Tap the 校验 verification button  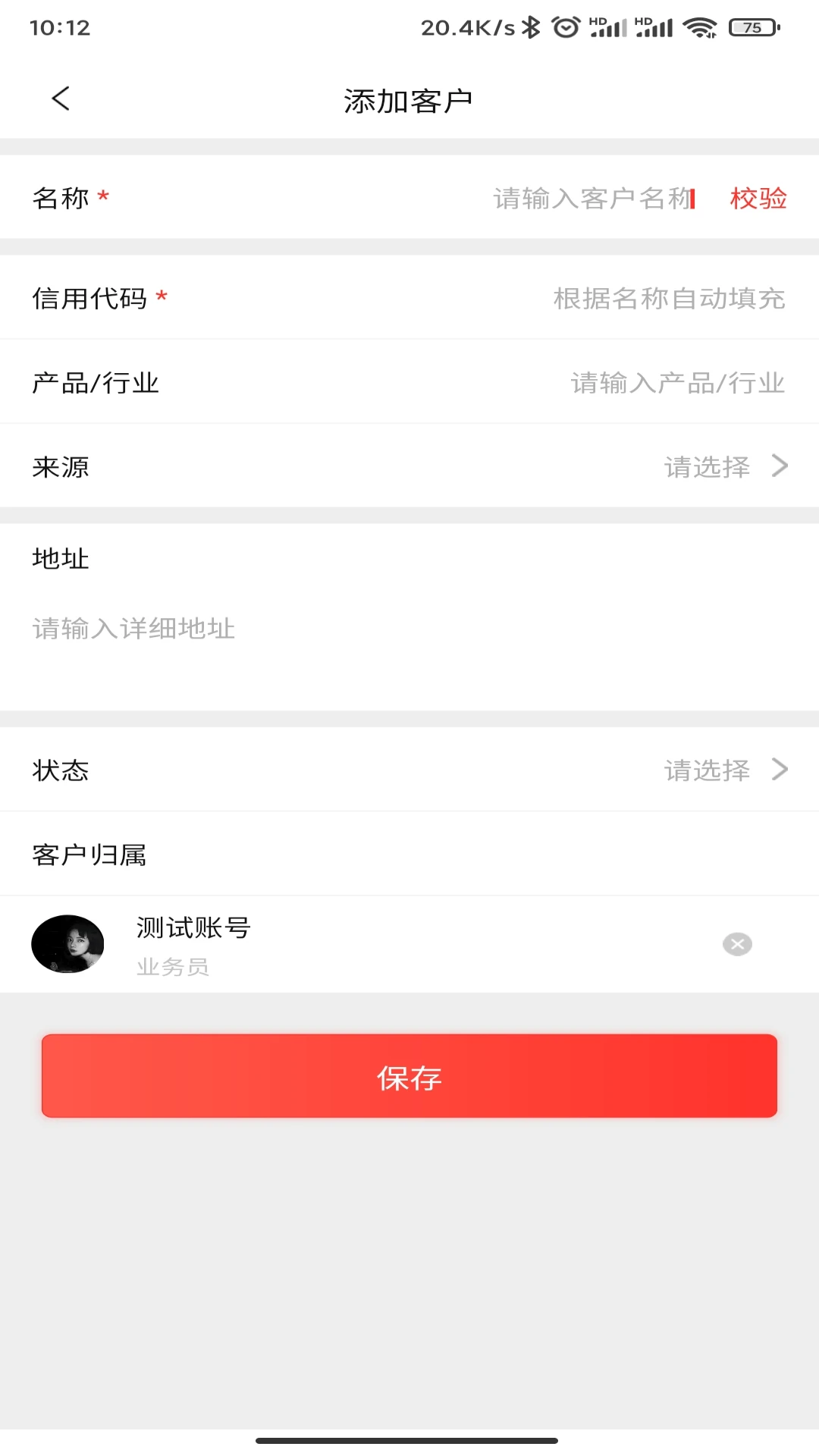[758, 197]
